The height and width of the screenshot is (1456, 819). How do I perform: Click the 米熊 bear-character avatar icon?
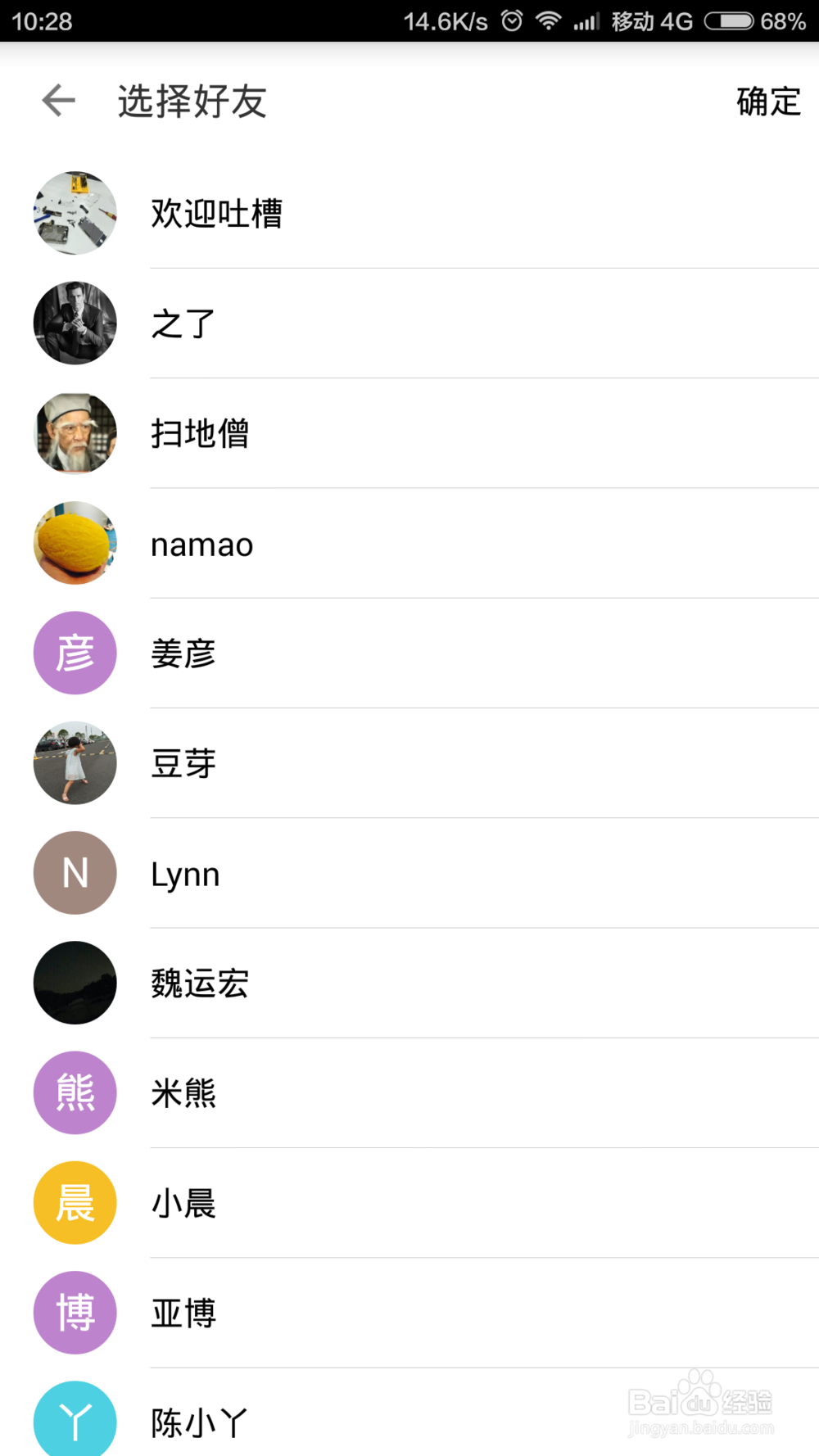tap(74, 1092)
